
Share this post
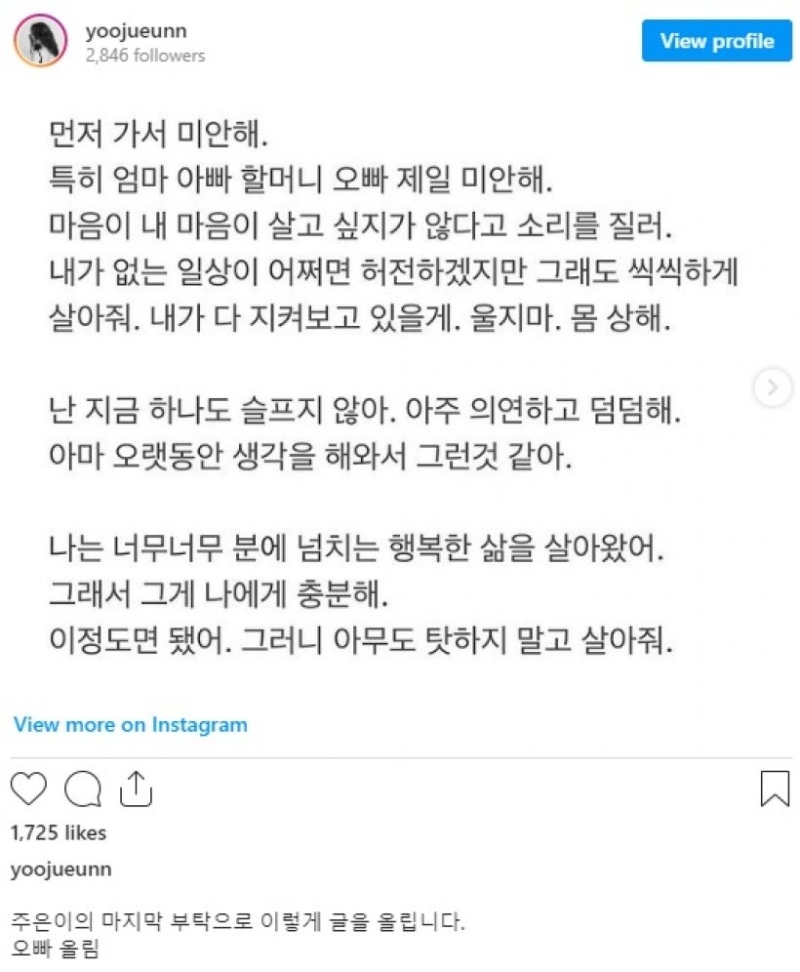coord(135,789)
